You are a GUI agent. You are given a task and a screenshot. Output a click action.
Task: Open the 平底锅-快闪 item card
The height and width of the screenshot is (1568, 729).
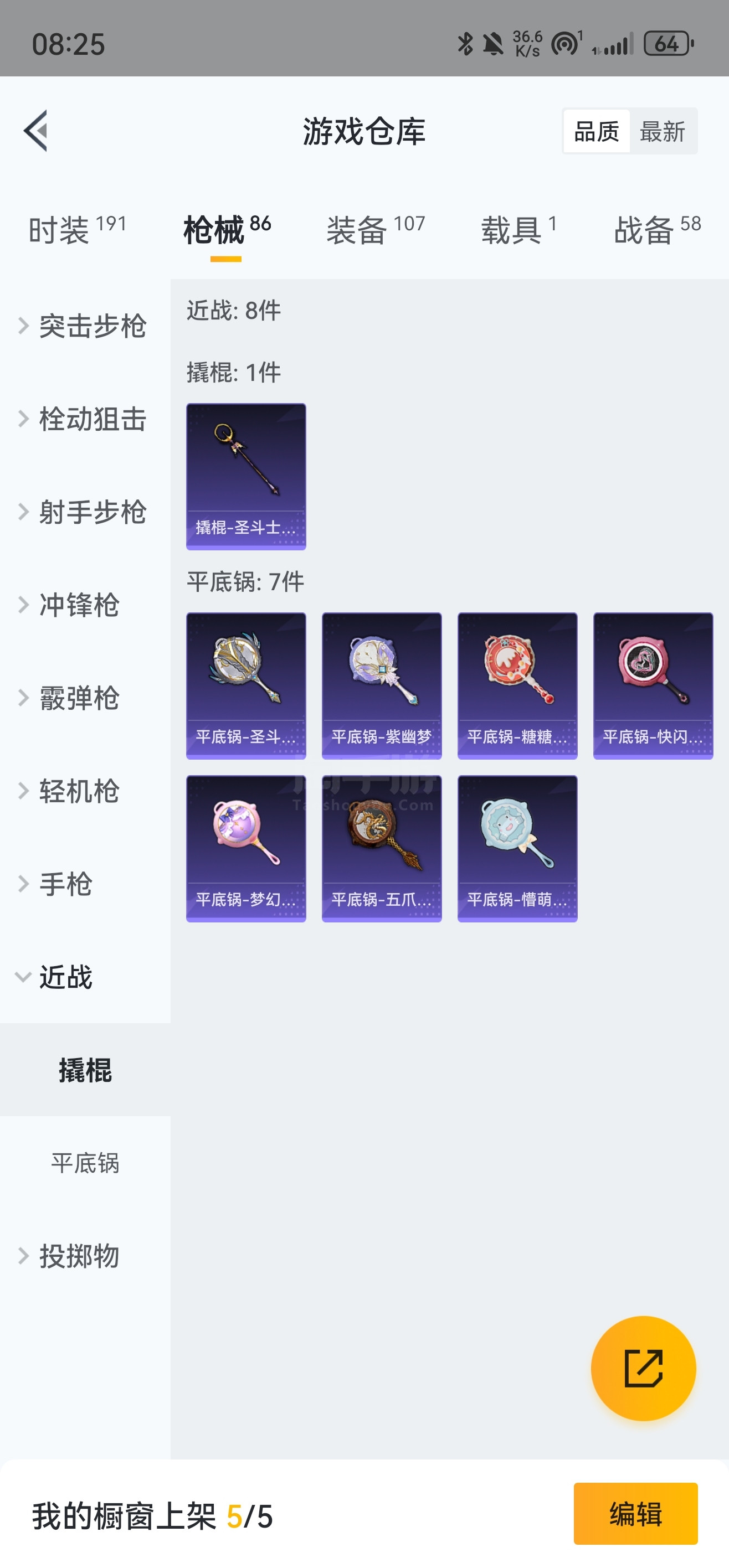tap(653, 685)
